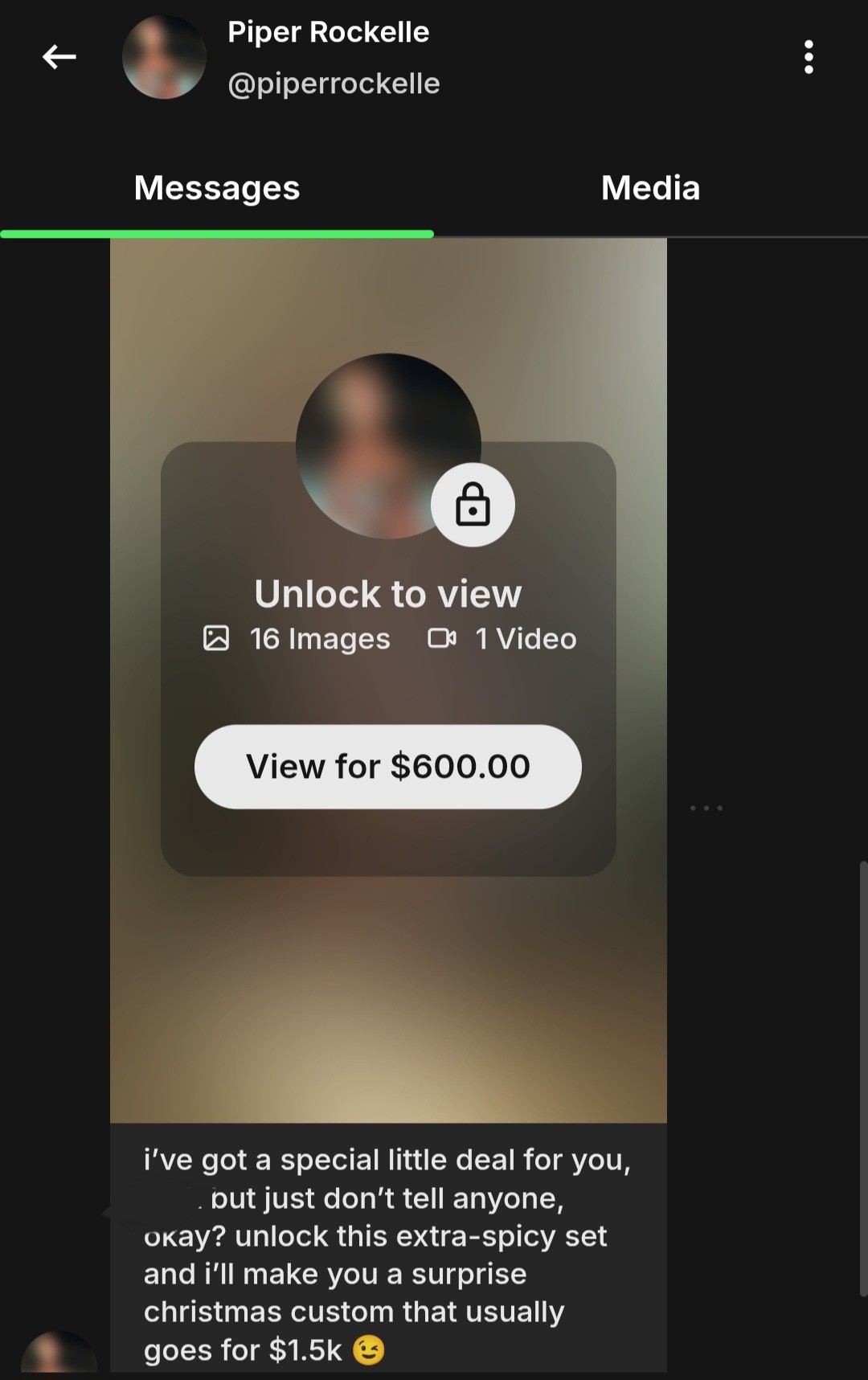Open message options three dots beside the locked post
868x1380 pixels.
pos(706,808)
